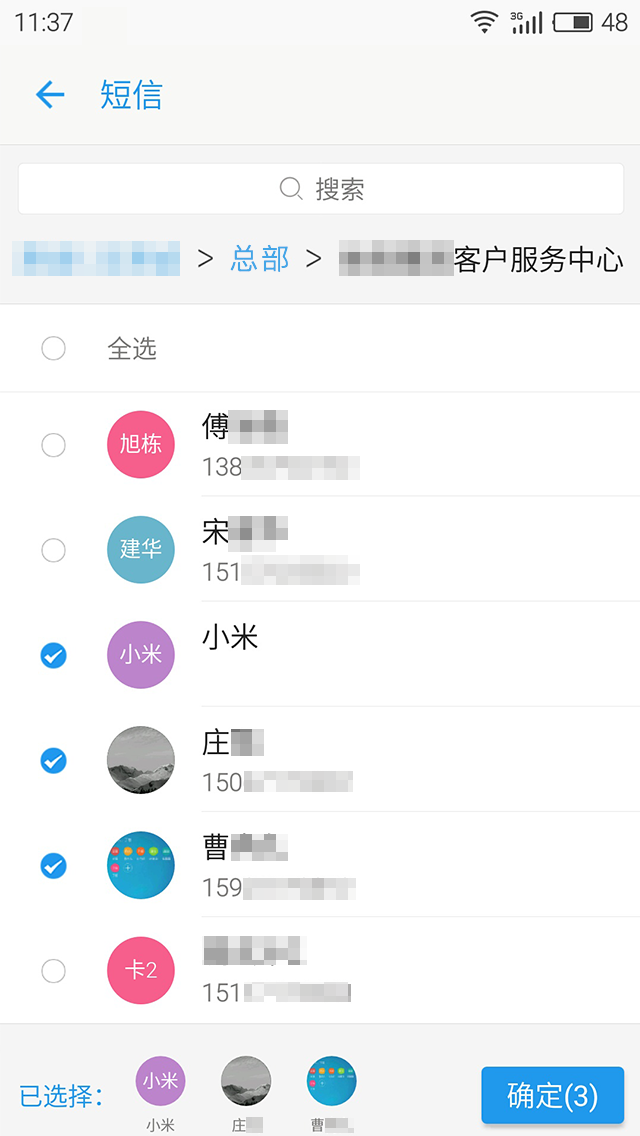The image size is (640, 1136).
Task: Open the 搜索 search field
Action: (321, 189)
